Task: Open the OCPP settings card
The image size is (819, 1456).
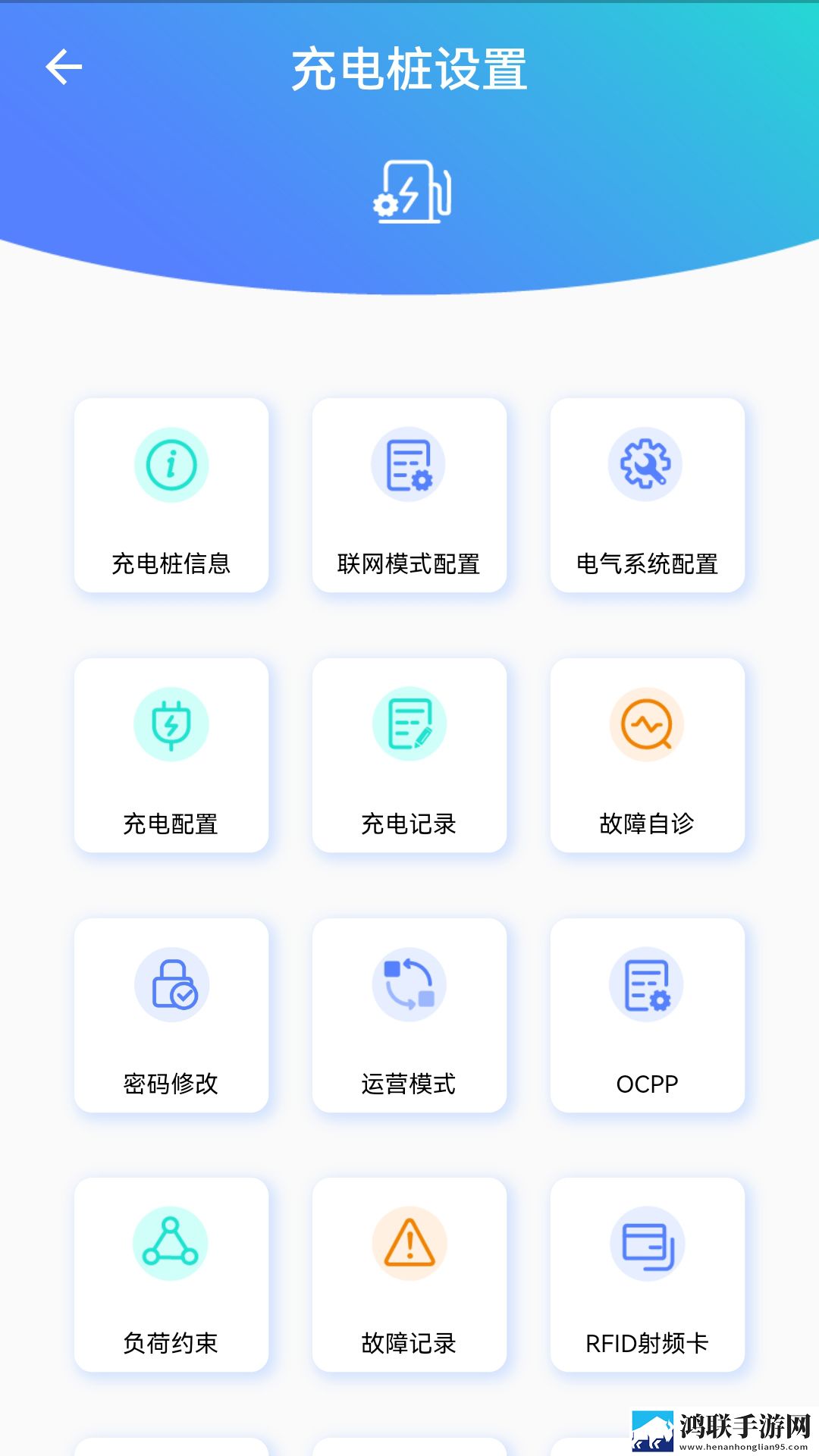Action: (x=648, y=1015)
